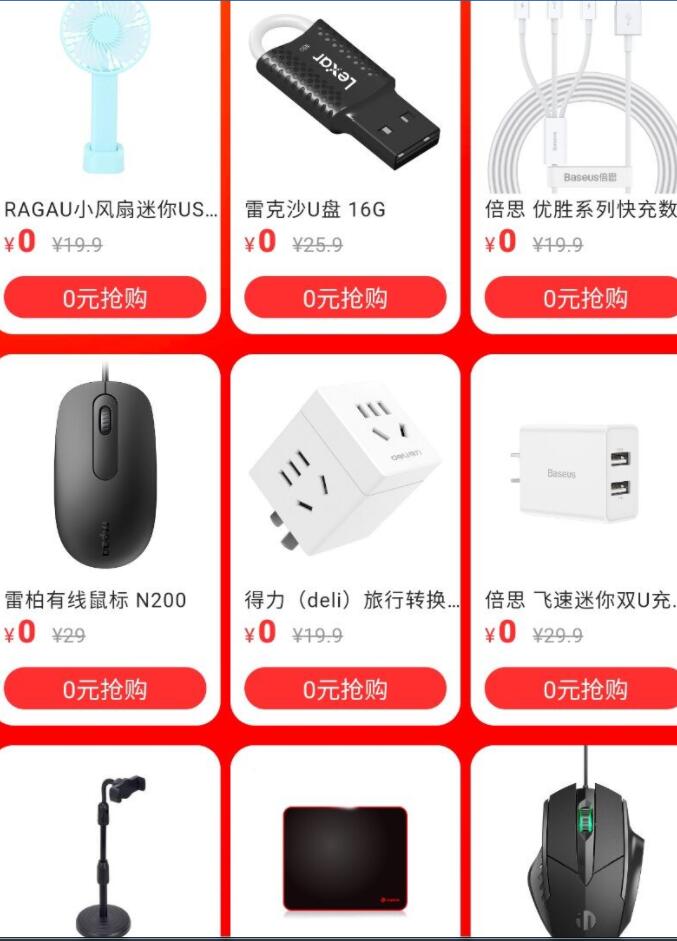This screenshot has height=941, width=677.
Task: View the 雷克沙U盘 16G product image
Action: click(x=346, y=95)
